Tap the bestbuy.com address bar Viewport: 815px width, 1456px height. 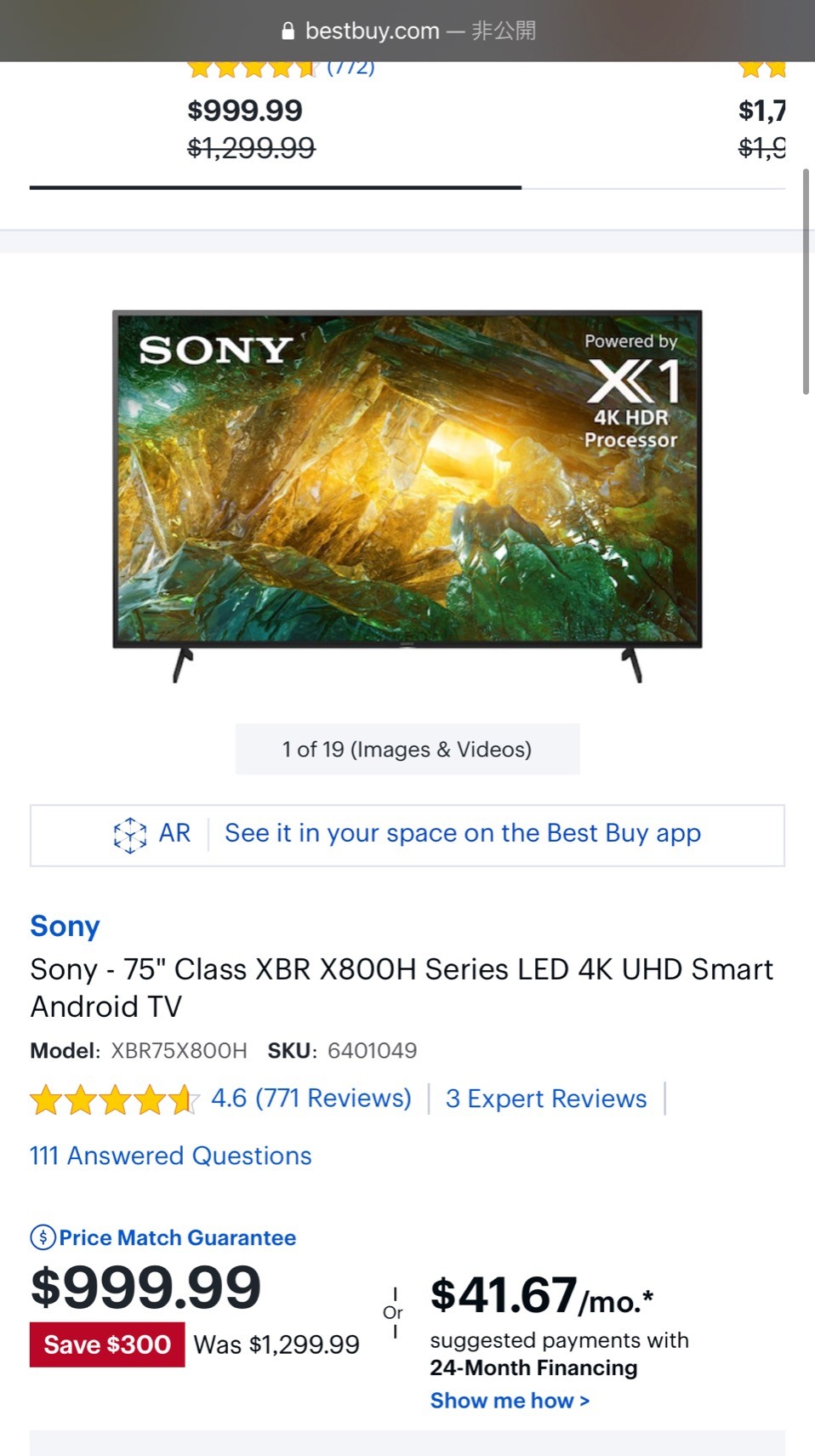[407, 31]
